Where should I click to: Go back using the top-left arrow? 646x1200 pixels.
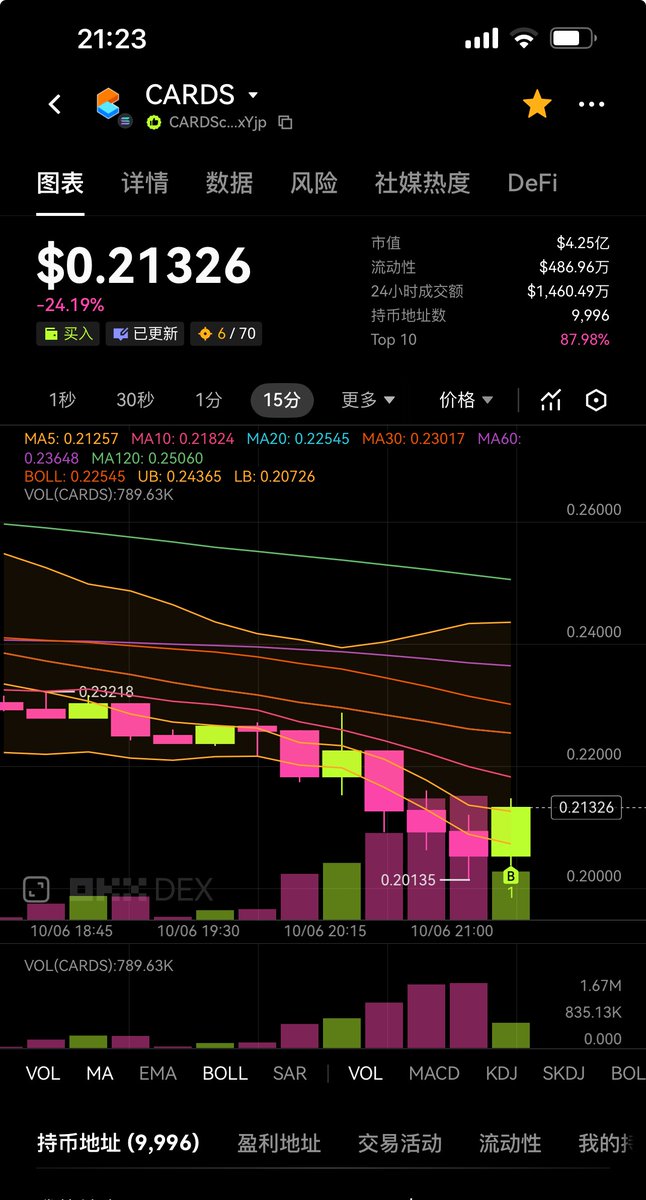pos(55,104)
